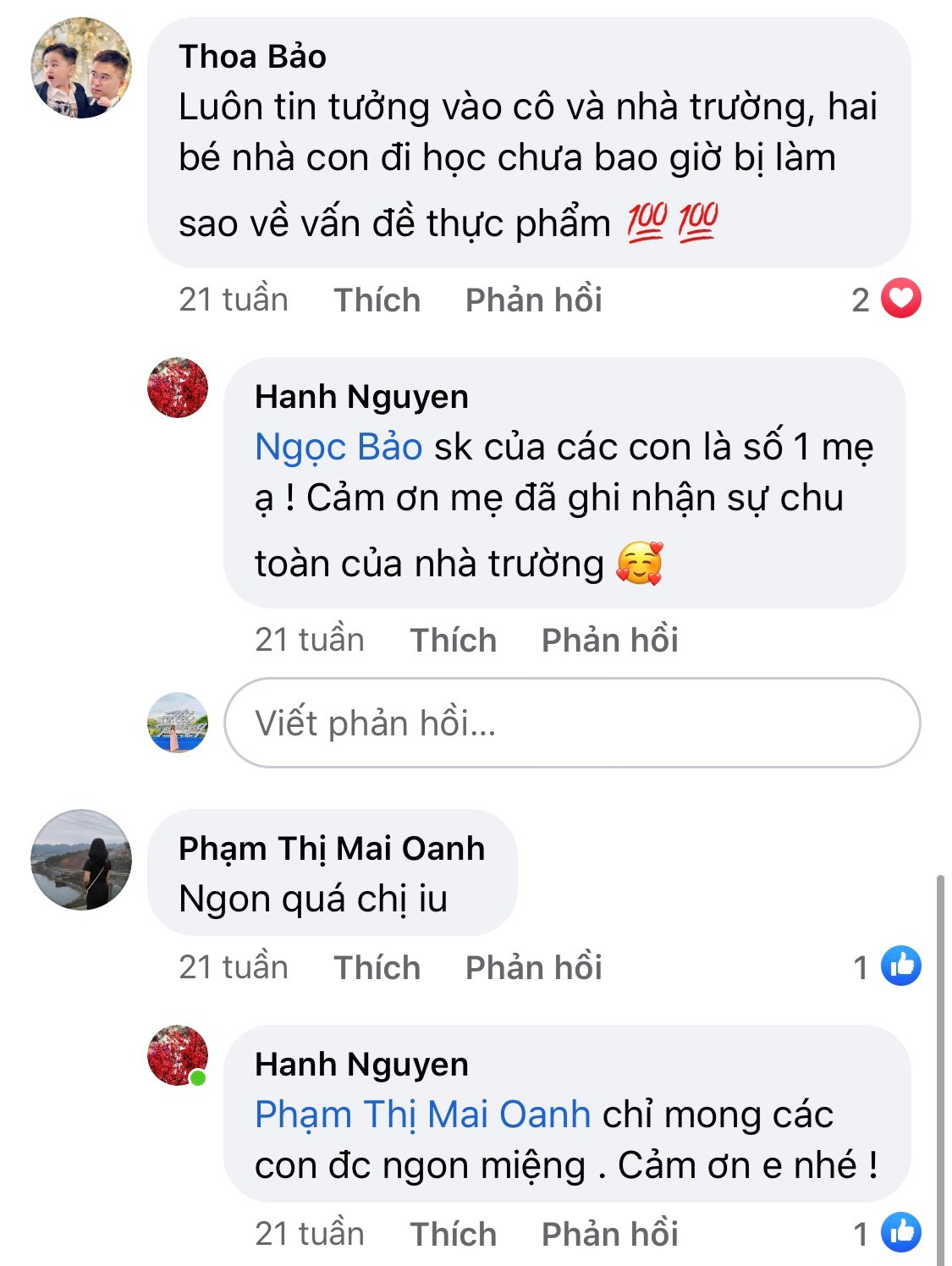Viewport: 952px width, 1266px height.
Task: Tap the 'Viết phản hồi...' reply field
Action: [x=572, y=723]
